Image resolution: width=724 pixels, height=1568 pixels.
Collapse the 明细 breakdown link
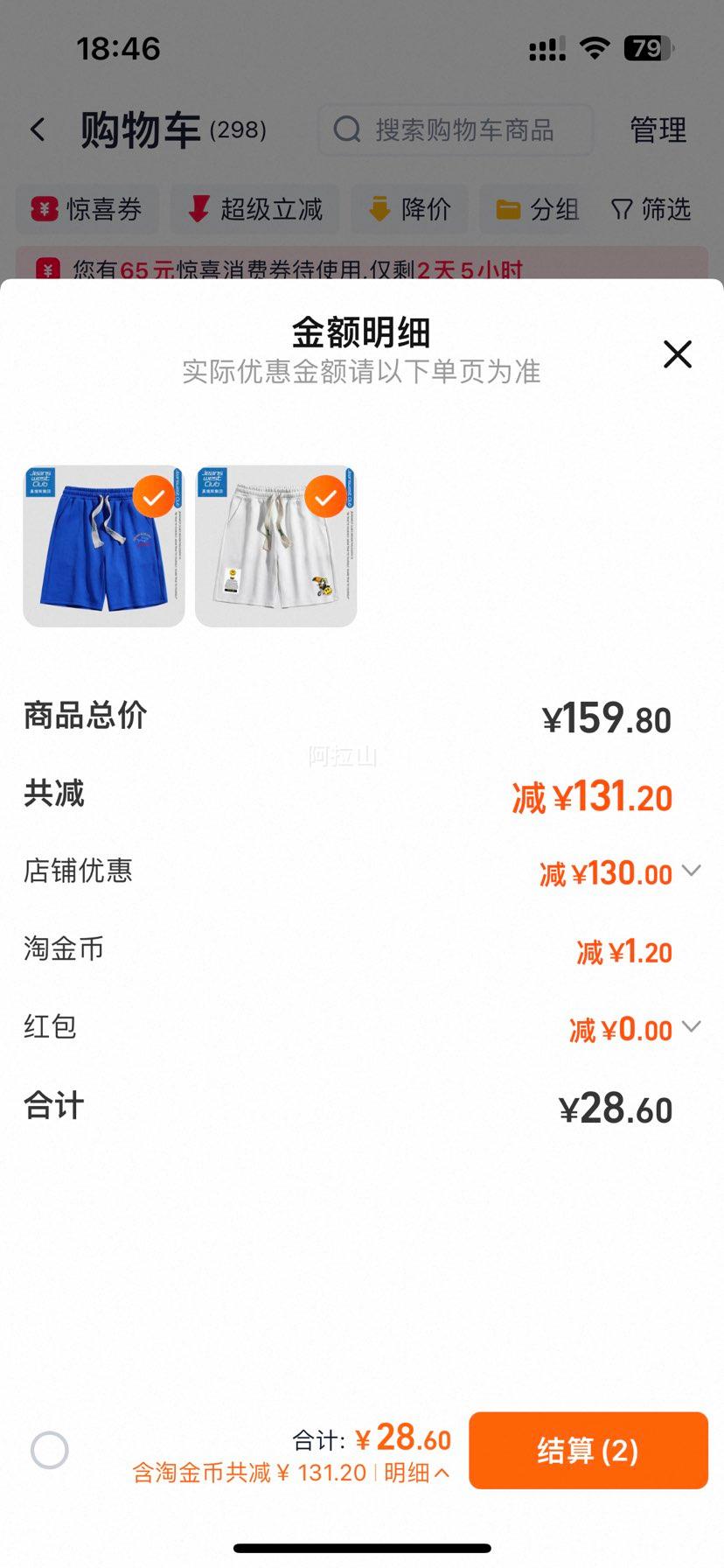pyautogui.click(x=418, y=1473)
